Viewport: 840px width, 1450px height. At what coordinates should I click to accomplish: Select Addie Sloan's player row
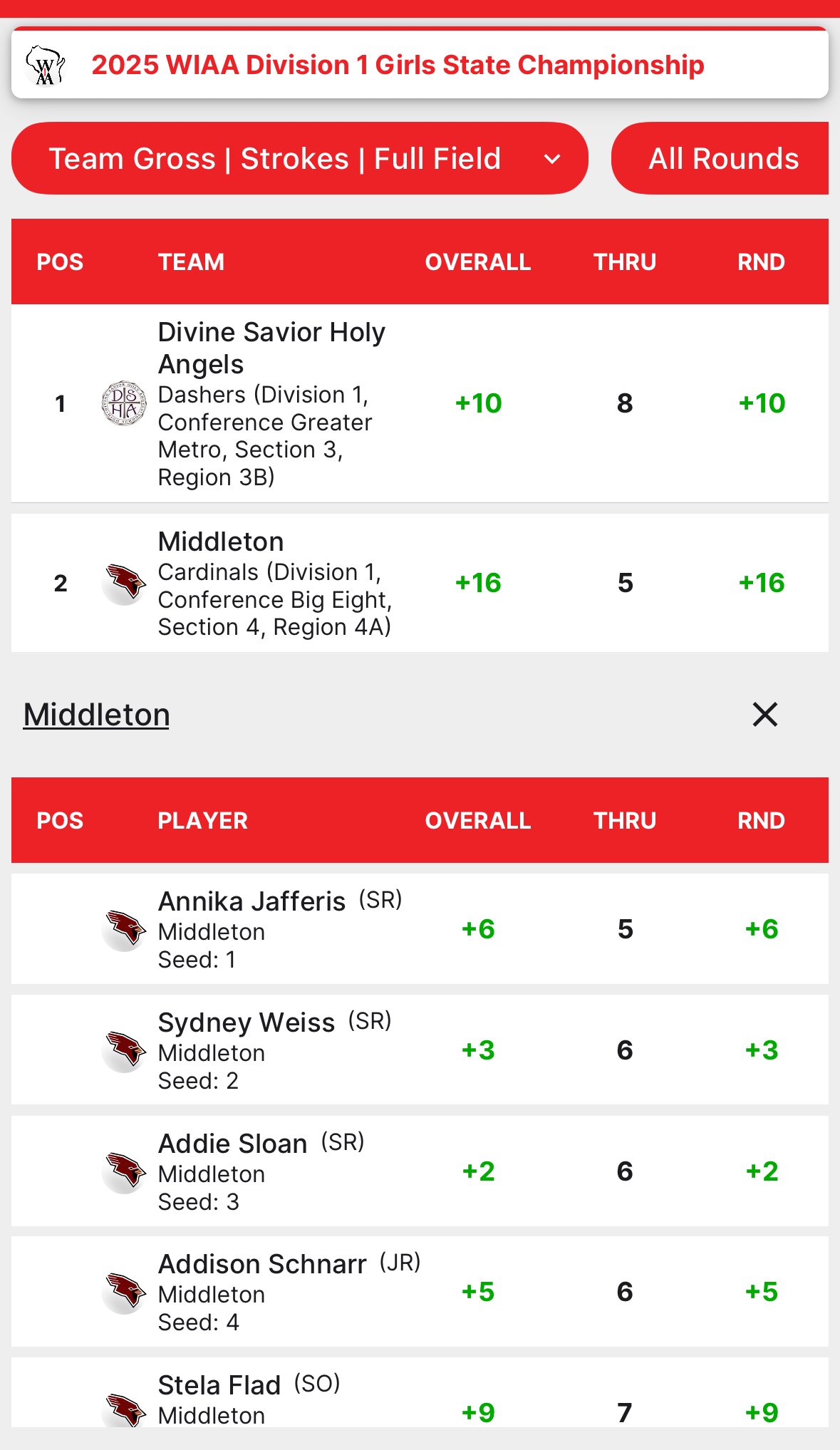(x=419, y=1171)
